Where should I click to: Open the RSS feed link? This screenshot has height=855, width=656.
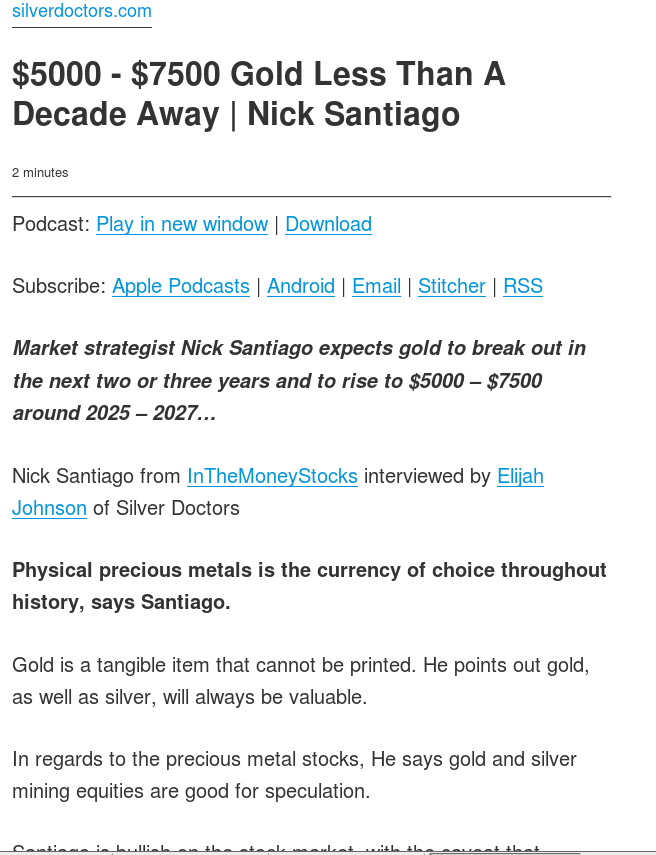click(x=523, y=286)
